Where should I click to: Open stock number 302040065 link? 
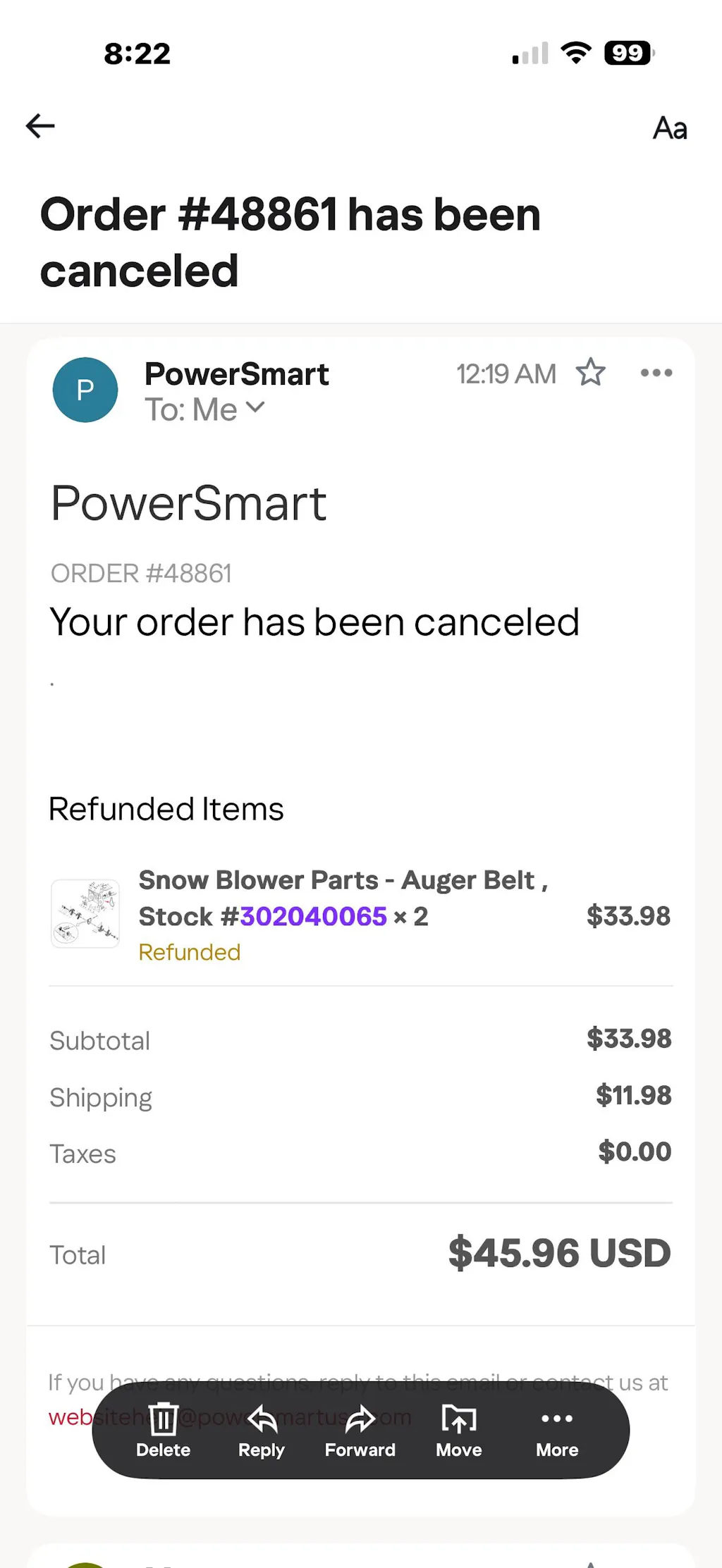(313, 916)
